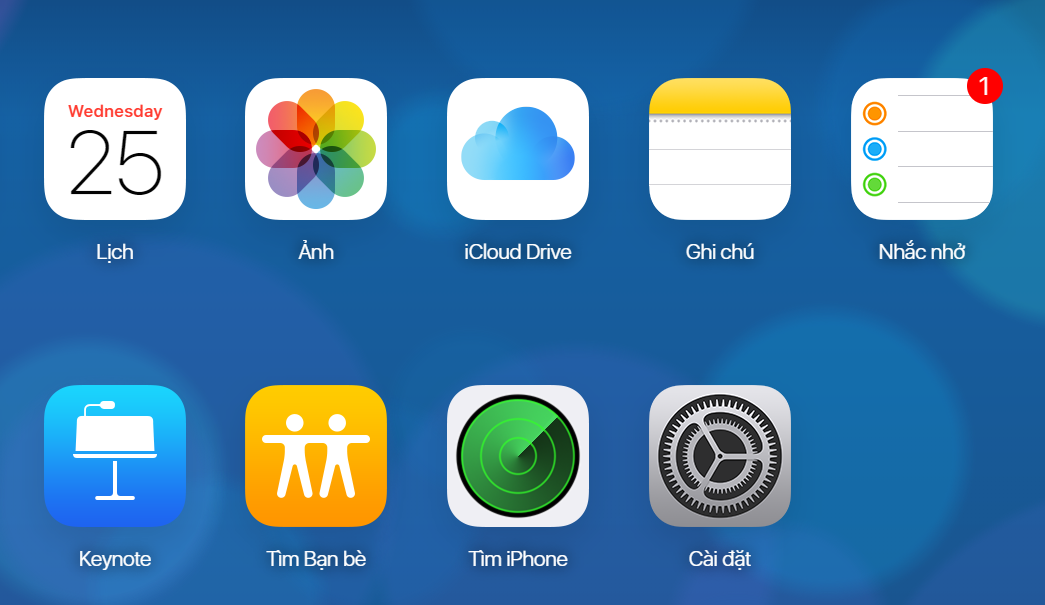Open Cài đặt settings
This screenshot has height=605, width=1045.
[x=720, y=456]
